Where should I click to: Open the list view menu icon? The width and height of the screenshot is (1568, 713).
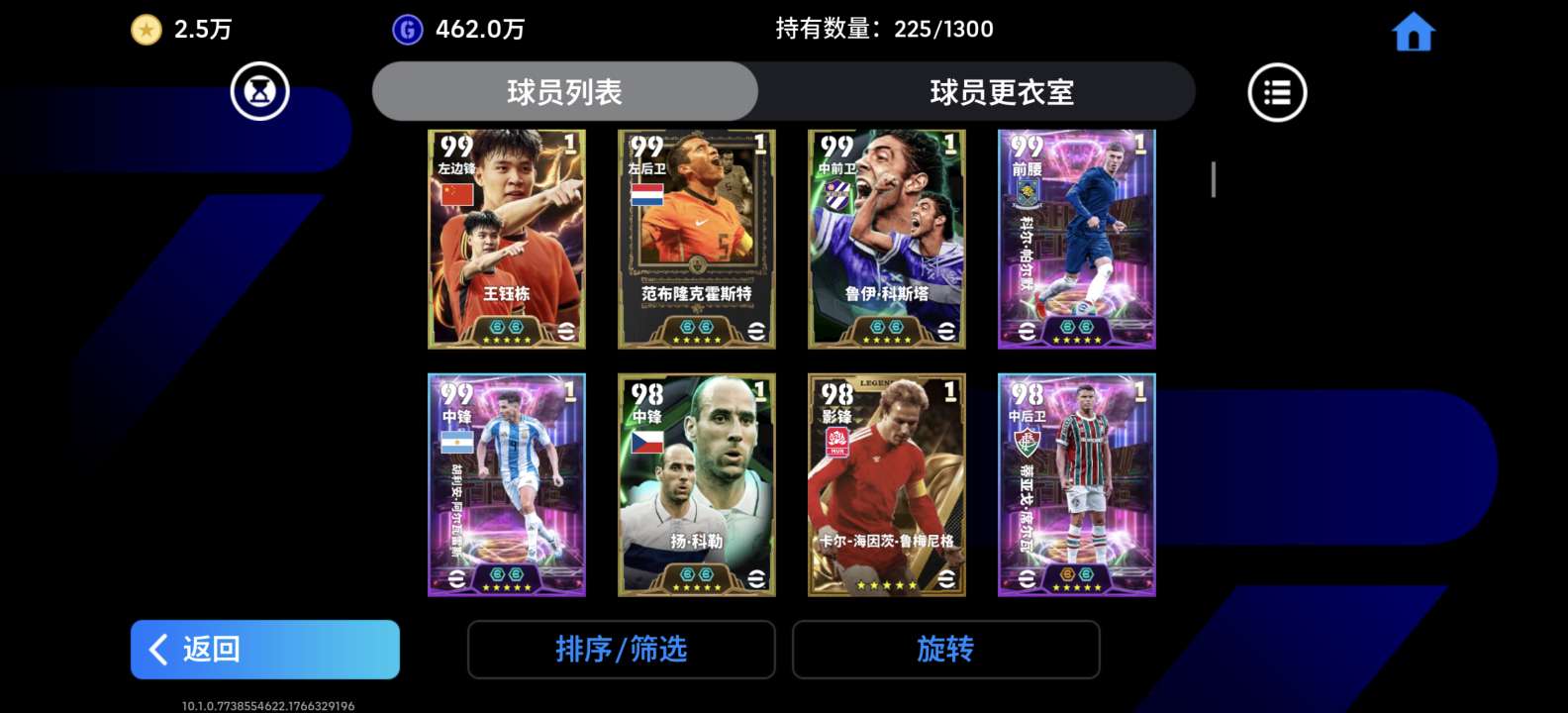[x=1277, y=93]
